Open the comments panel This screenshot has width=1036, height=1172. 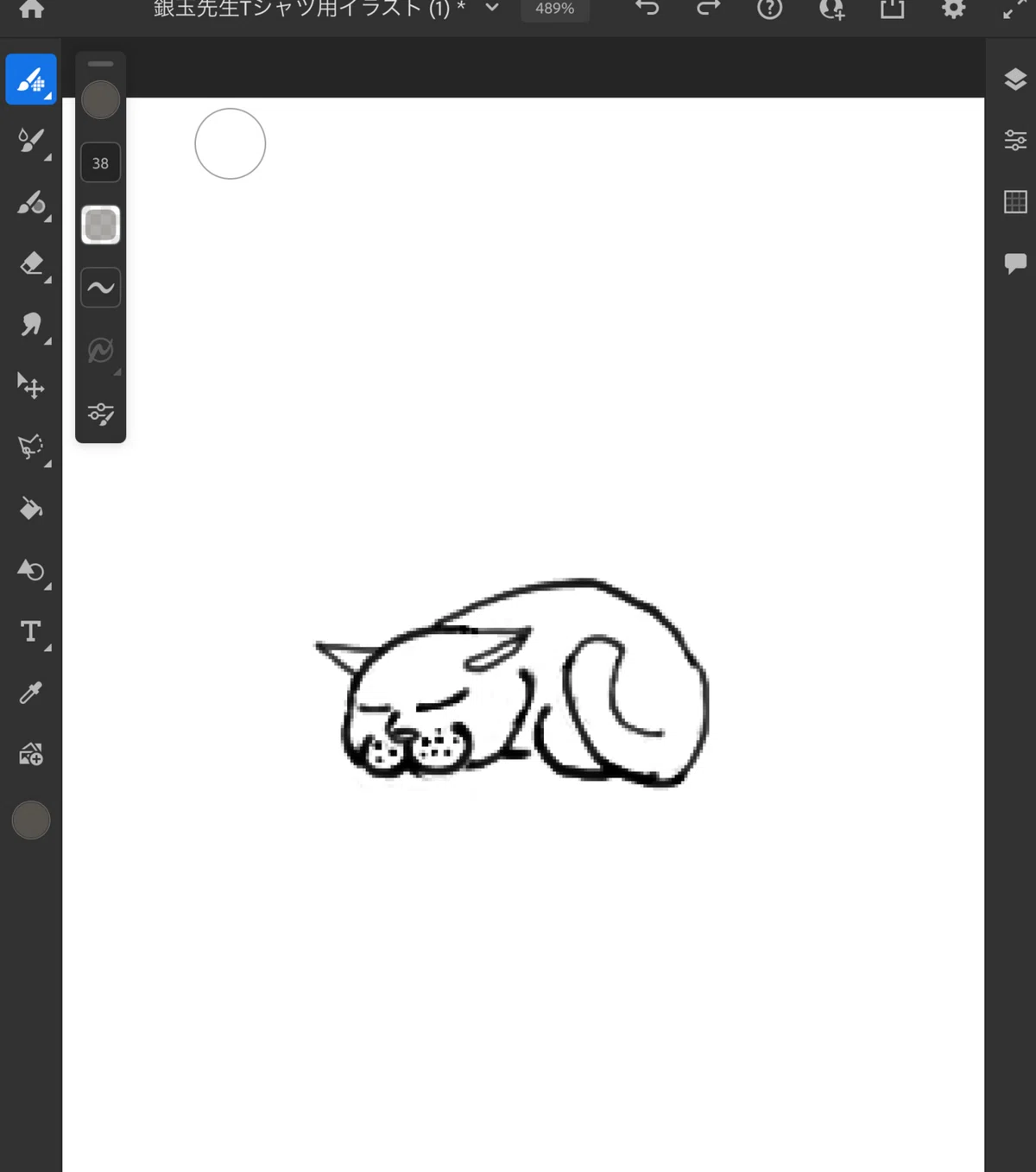click(1015, 263)
